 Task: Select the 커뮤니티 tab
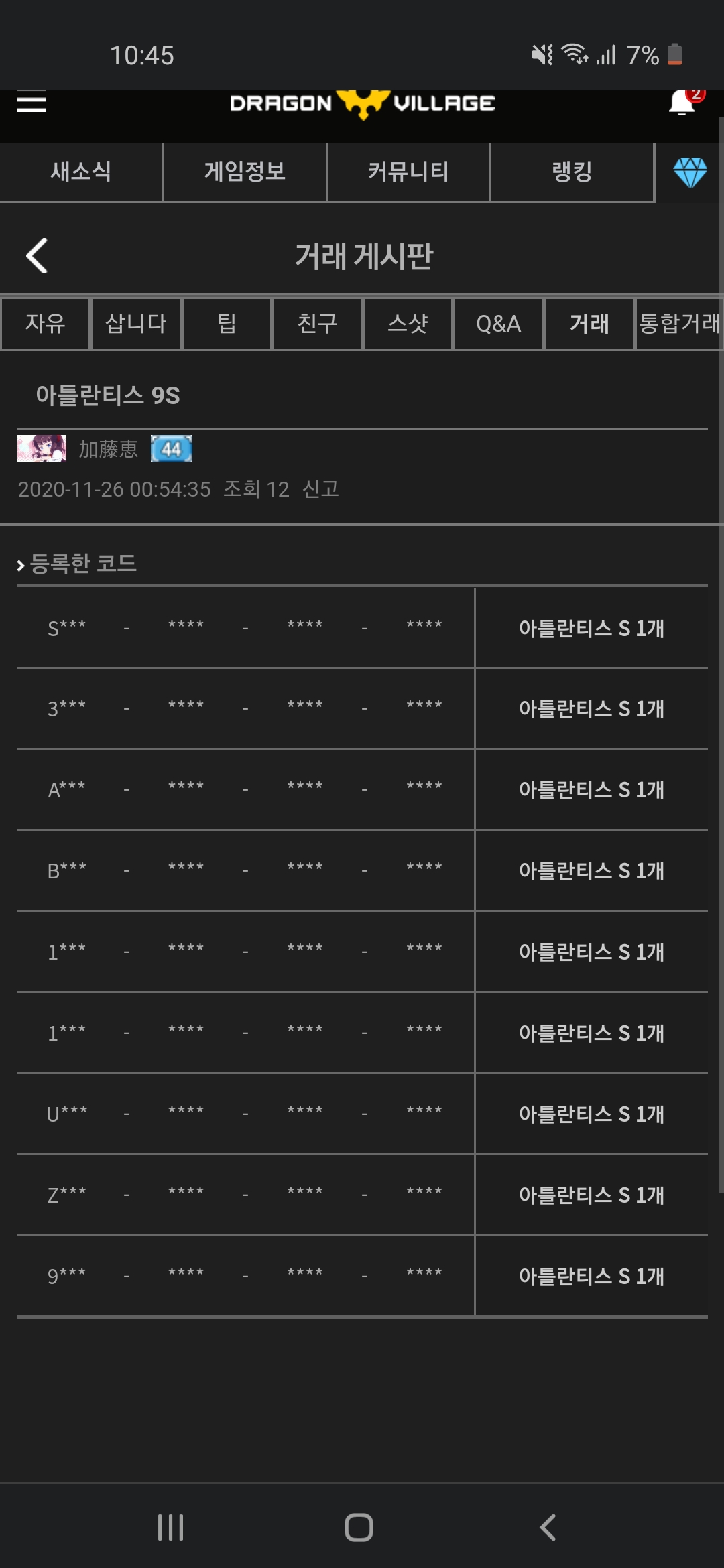click(408, 172)
